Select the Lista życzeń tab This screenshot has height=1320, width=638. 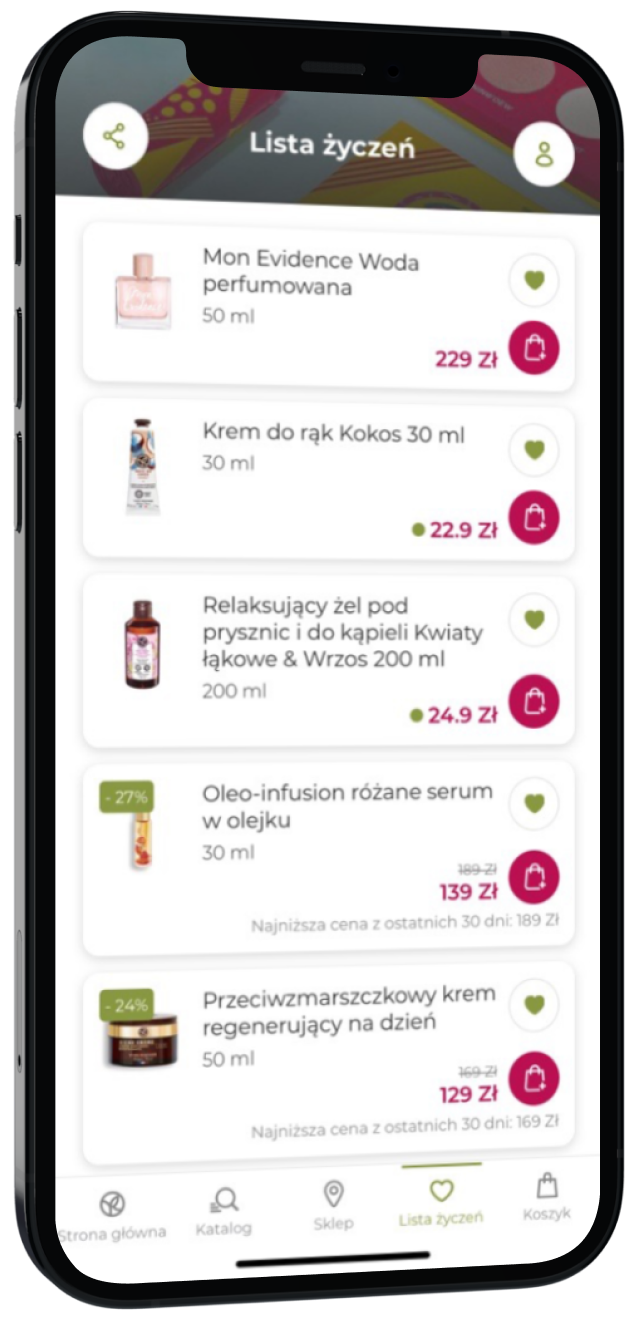(441, 1201)
